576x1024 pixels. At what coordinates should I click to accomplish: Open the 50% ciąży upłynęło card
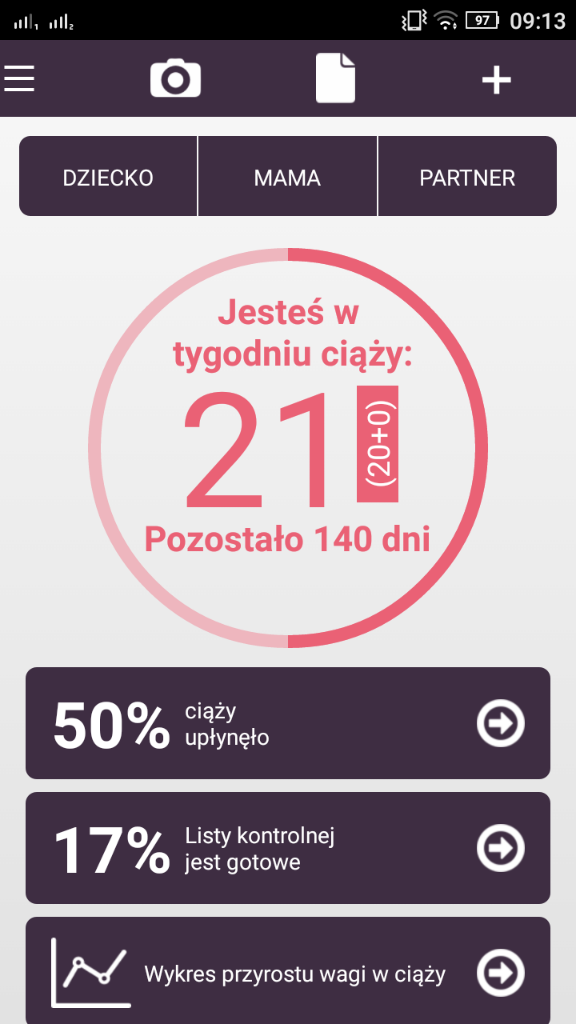(288, 723)
